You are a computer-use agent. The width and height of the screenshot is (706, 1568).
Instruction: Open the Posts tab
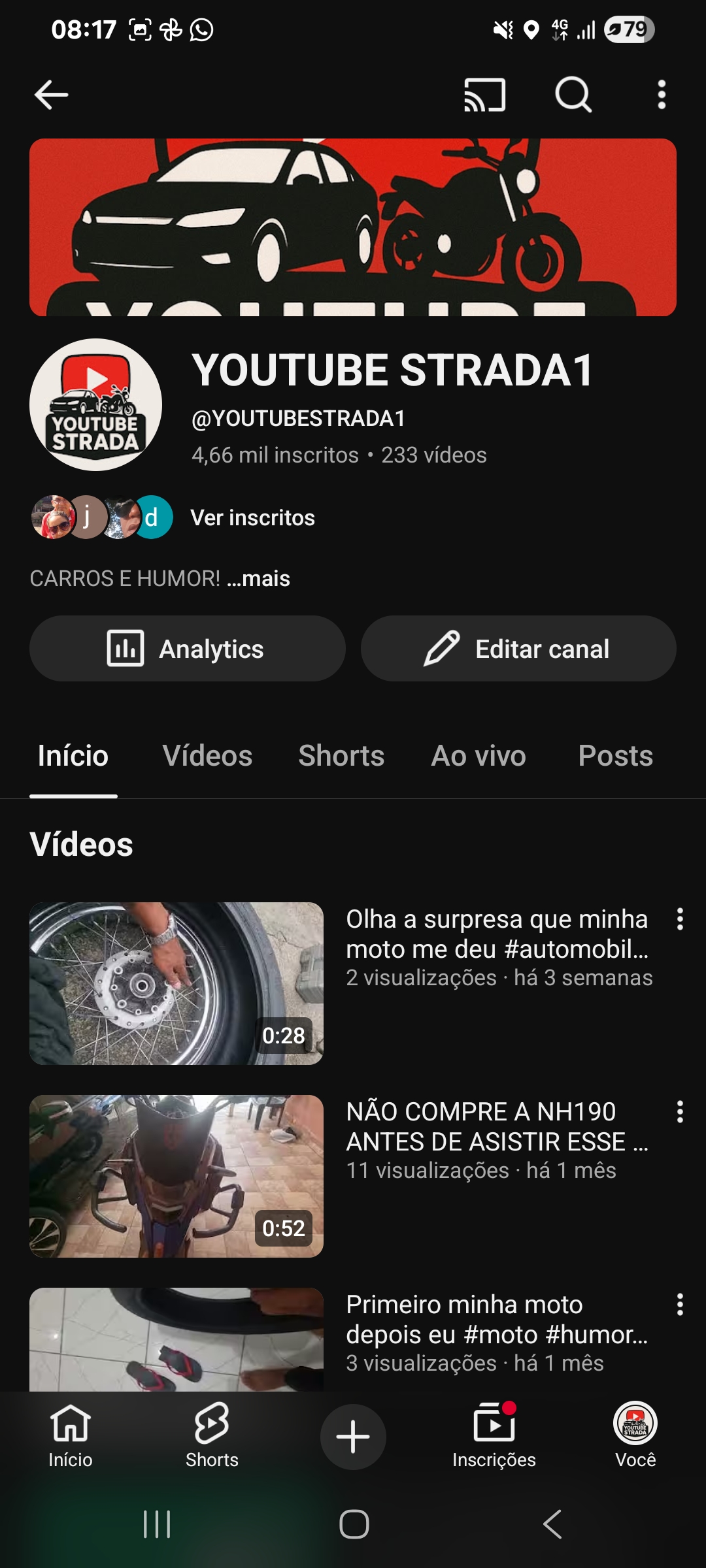(615, 756)
